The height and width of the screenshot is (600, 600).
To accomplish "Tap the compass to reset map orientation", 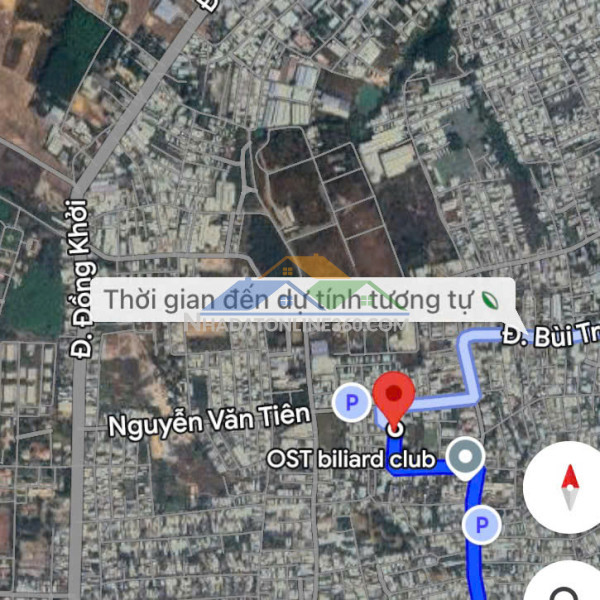I will (x=569, y=487).
